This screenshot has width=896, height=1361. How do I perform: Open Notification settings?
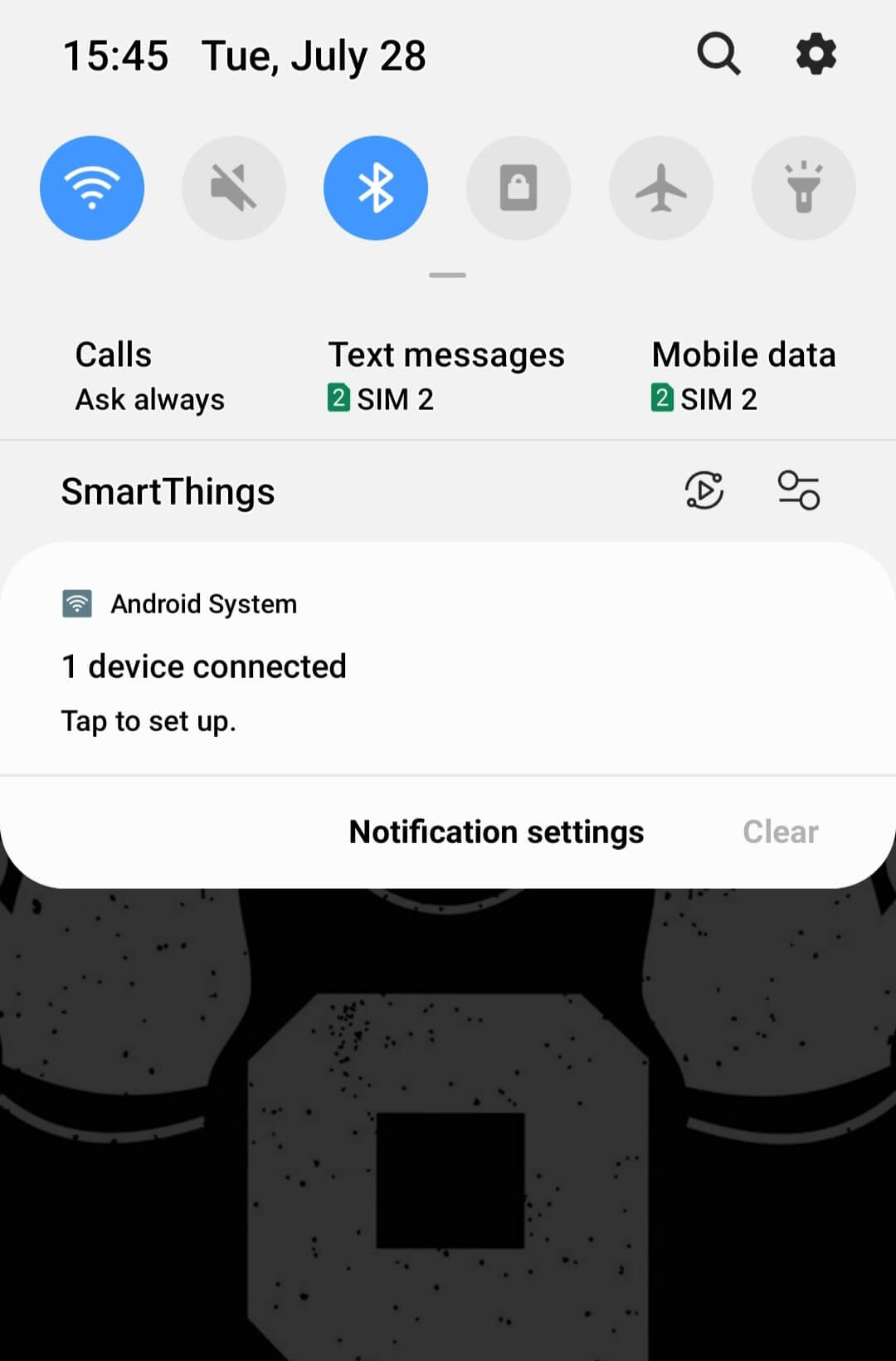tap(496, 832)
